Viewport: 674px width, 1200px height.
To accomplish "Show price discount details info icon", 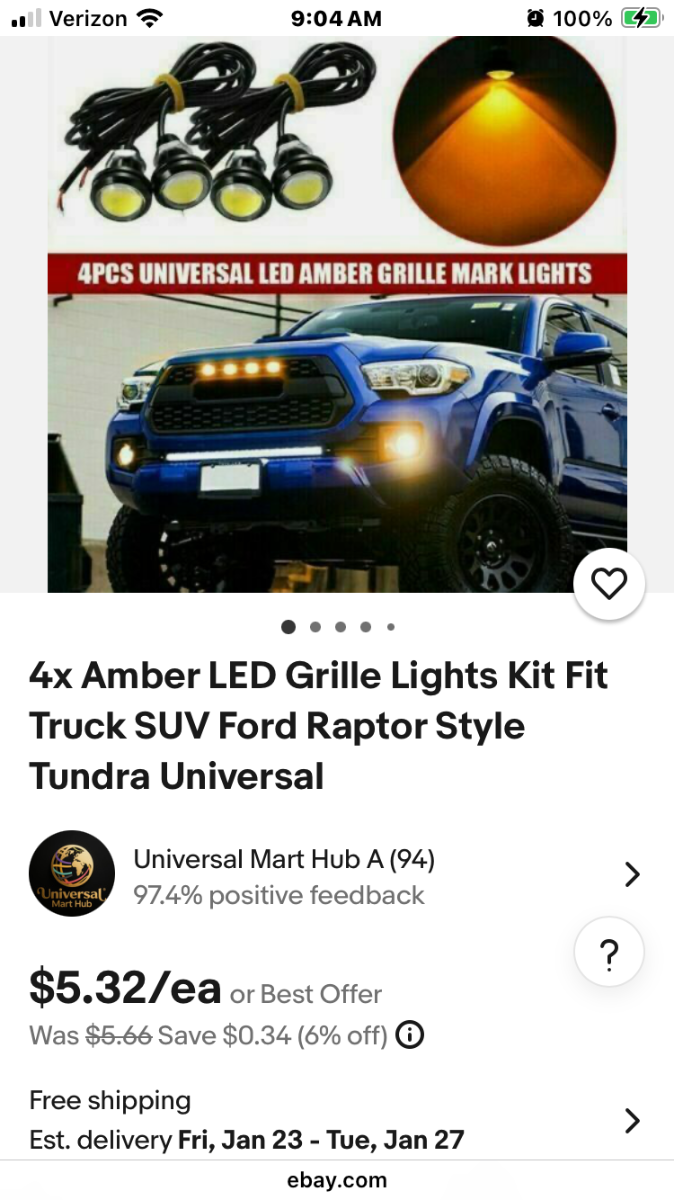I will pos(410,1035).
